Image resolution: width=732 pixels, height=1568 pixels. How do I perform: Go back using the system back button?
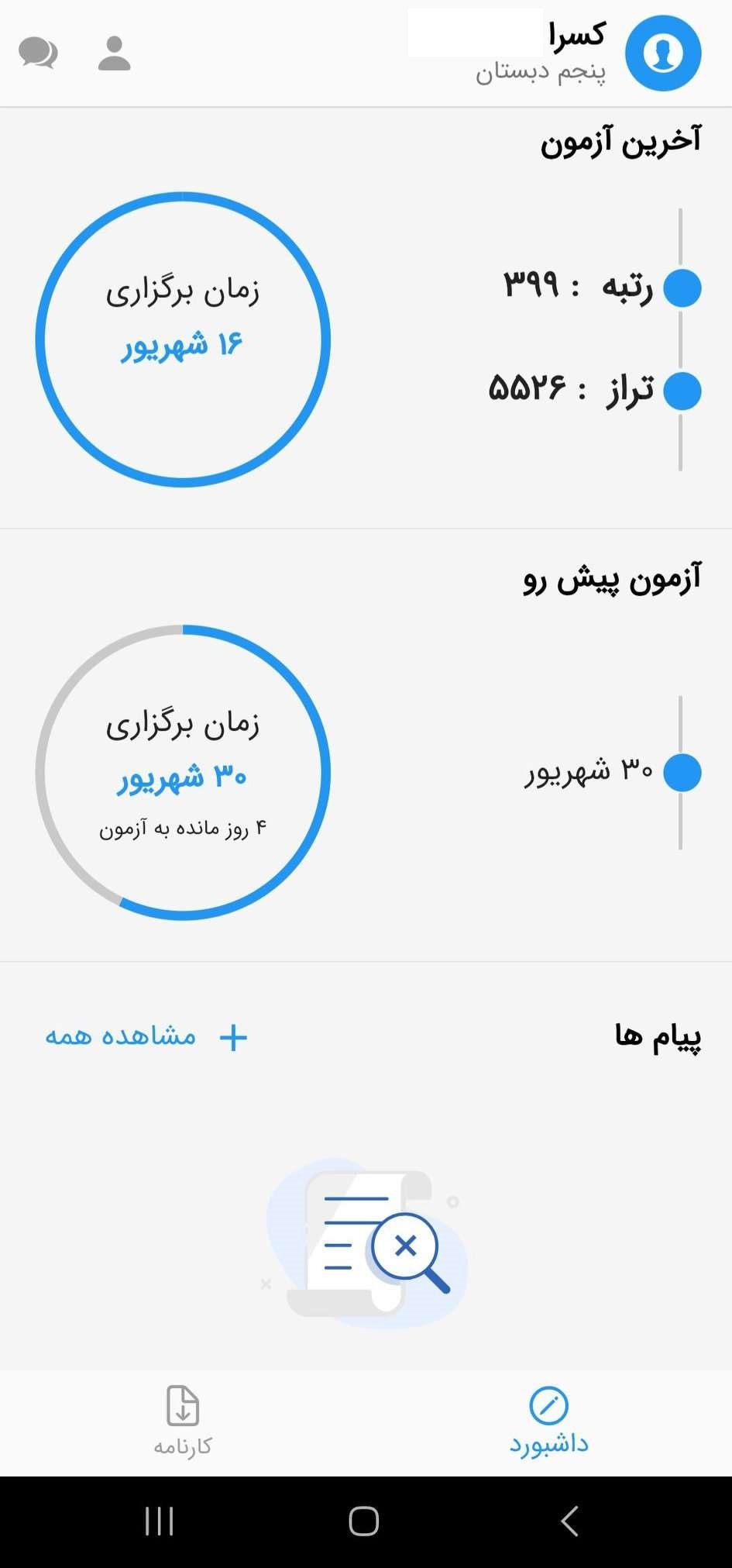pyautogui.click(x=570, y=1521)
